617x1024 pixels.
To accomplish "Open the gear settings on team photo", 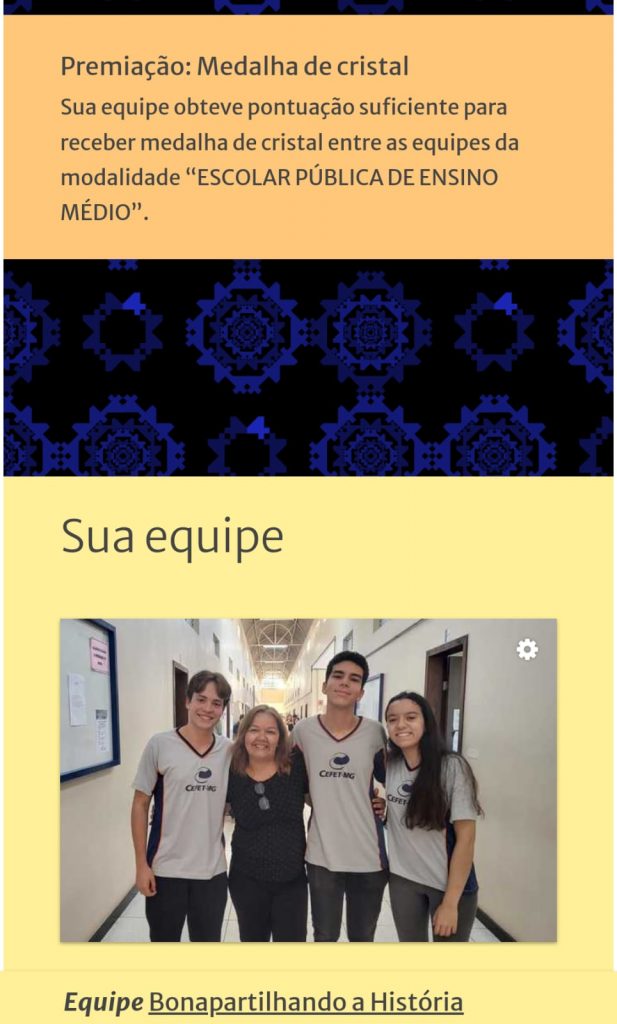I will point(527,650).
